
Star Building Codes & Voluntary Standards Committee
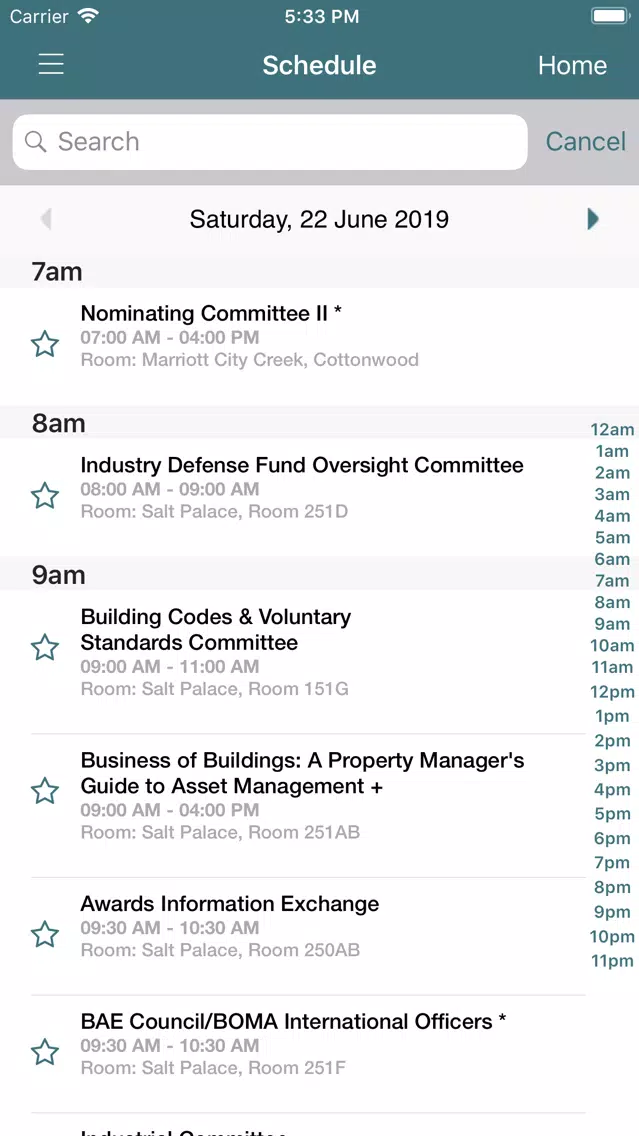(x=45, y=647)
